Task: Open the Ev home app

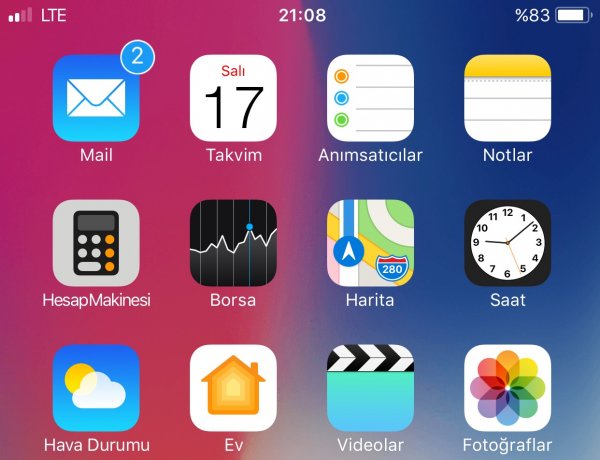Action: pos(233,388)
